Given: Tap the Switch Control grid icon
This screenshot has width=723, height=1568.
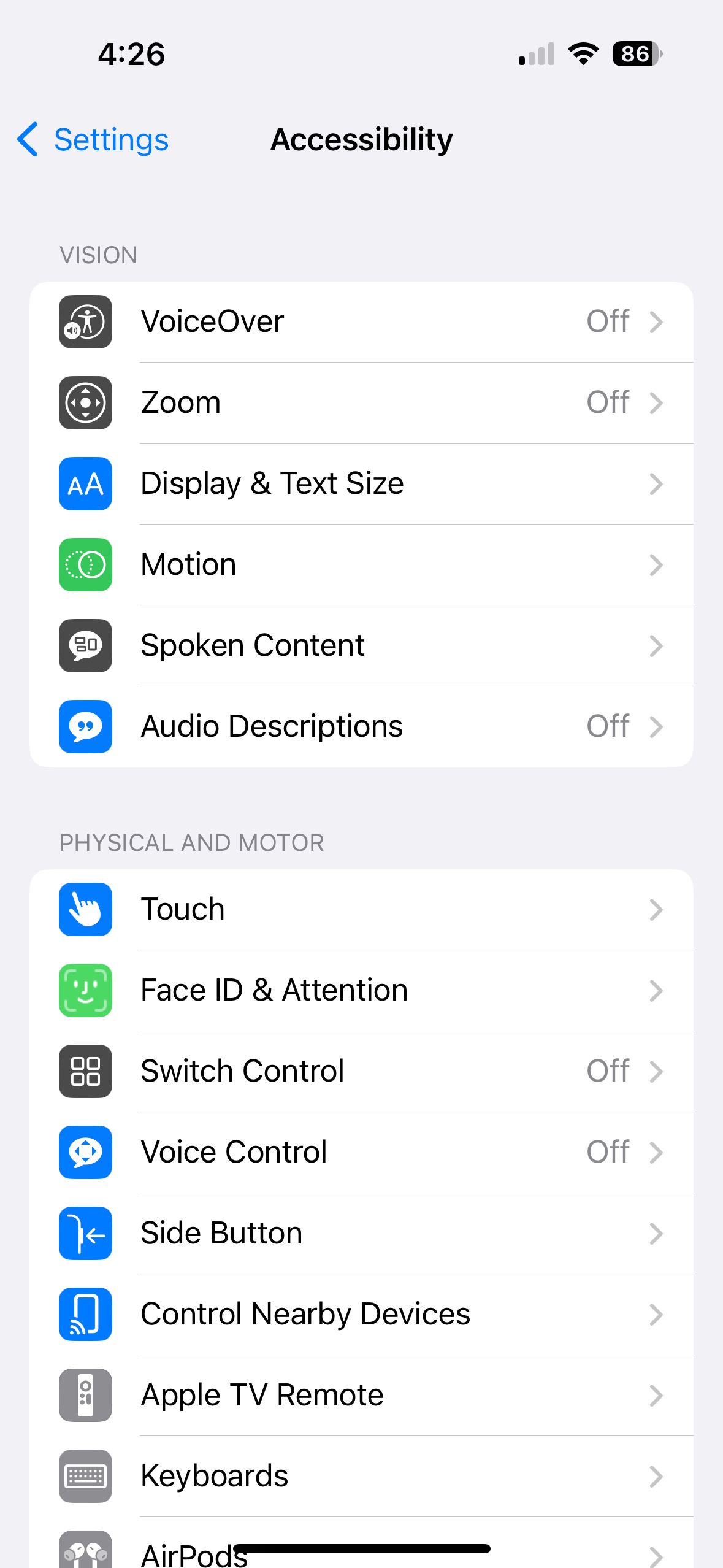Looking at the screenshot, I should [x=85, y=1072].
